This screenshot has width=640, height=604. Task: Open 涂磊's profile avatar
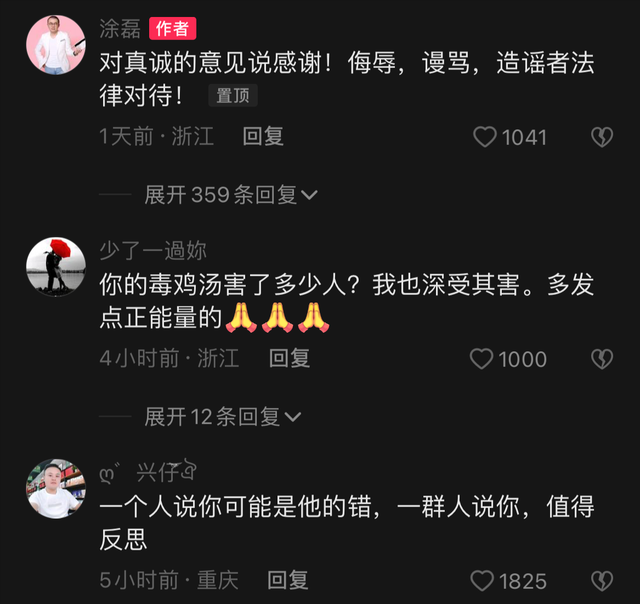coord(55,44)
